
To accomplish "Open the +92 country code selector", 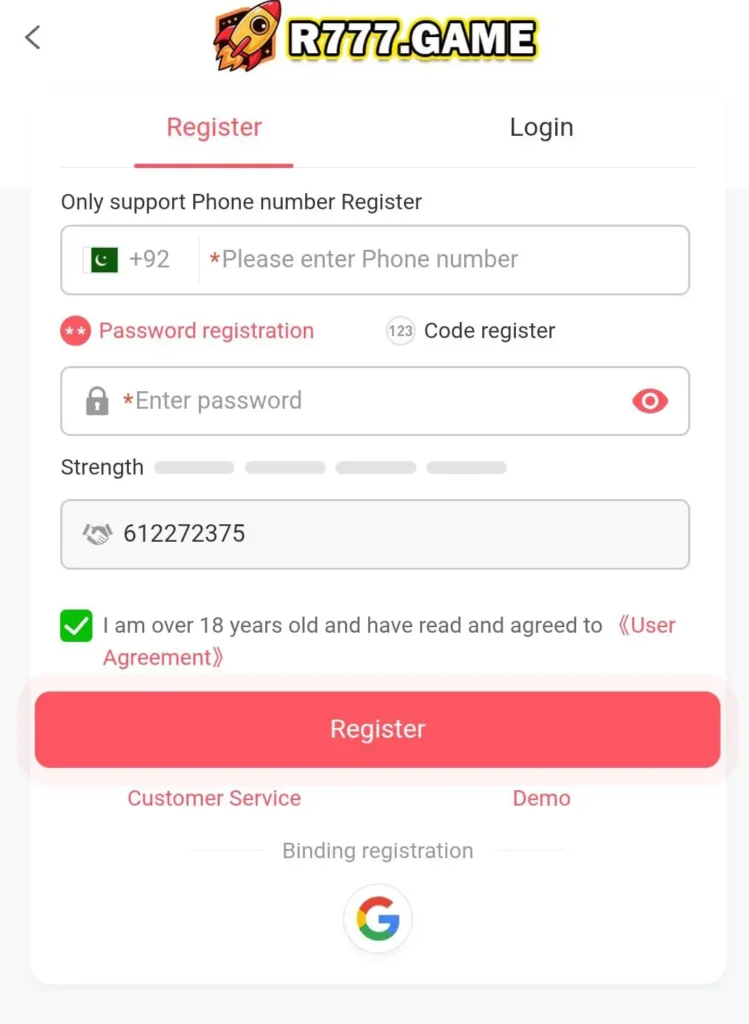I will 132,260.
